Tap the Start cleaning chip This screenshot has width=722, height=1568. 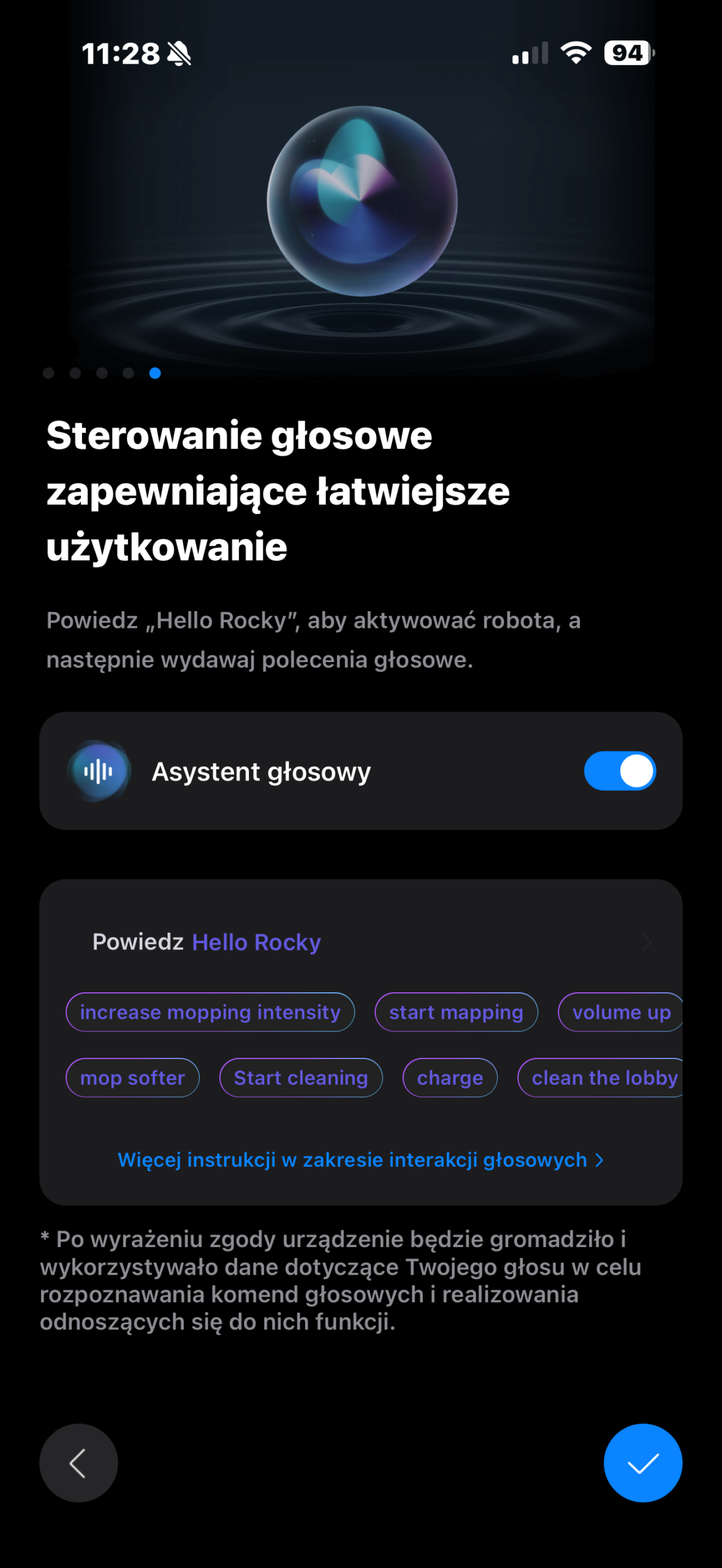point(301,1077)
